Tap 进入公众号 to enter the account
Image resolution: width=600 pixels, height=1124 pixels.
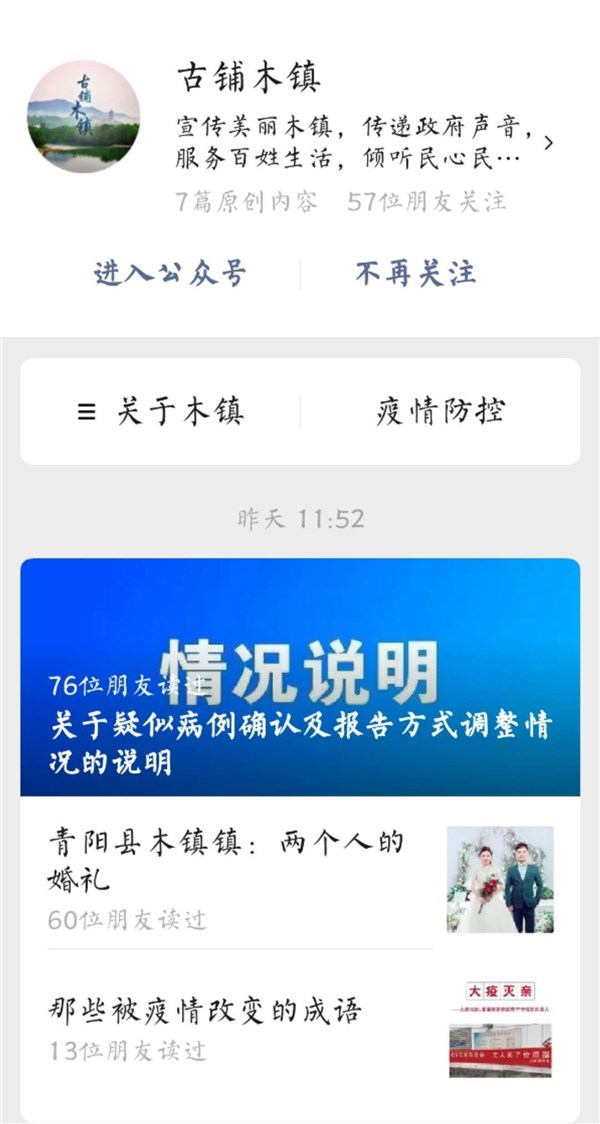pos(170,273)
